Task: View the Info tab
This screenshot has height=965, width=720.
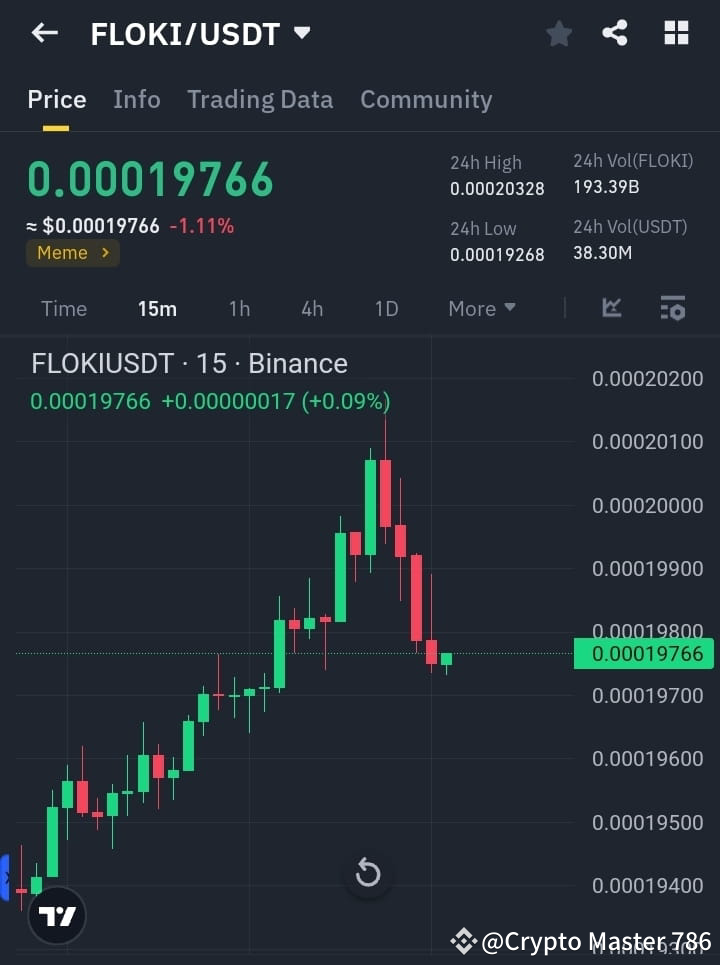Action: click(137, 99)
